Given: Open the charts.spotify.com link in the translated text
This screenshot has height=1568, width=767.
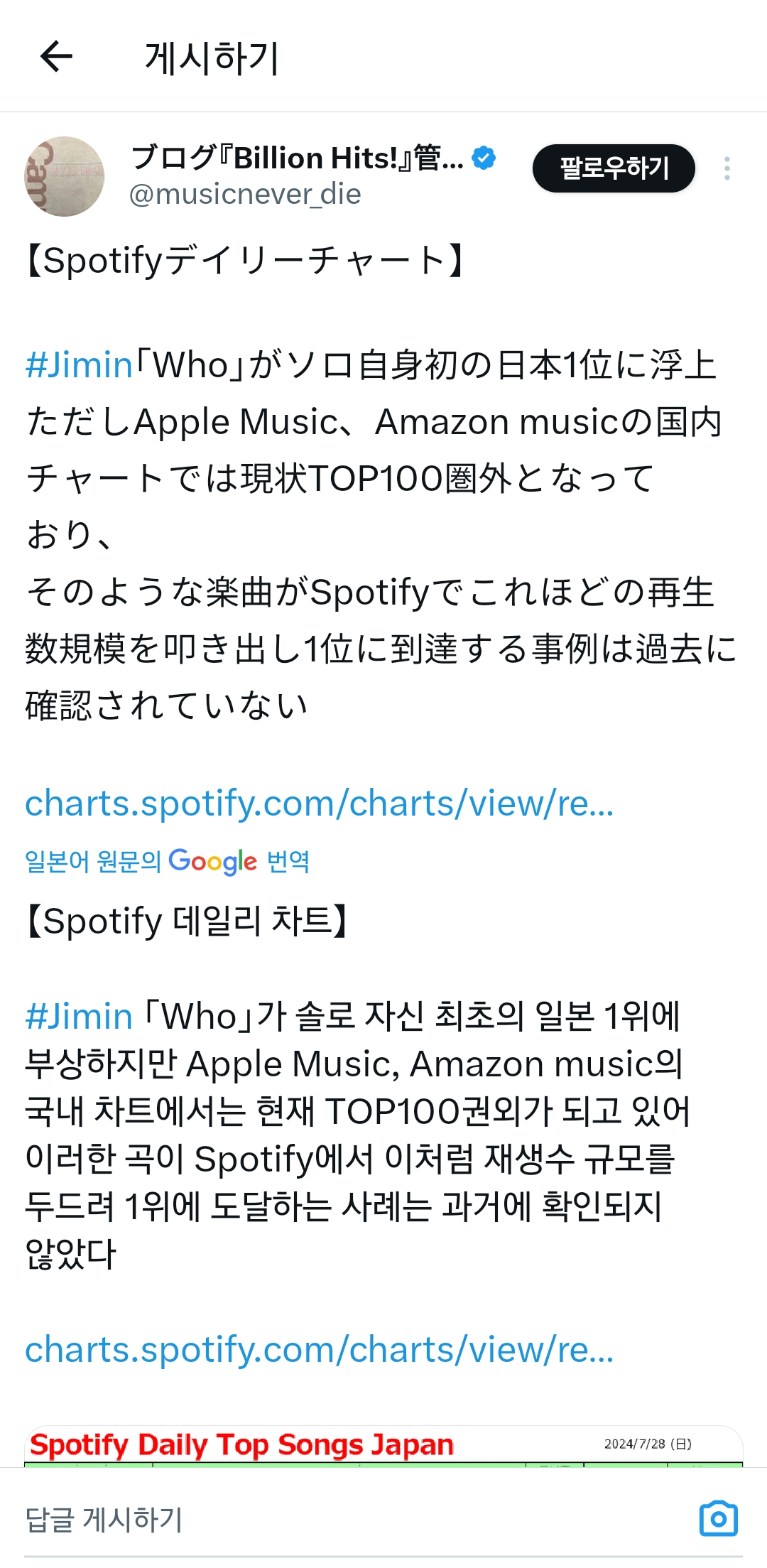Looking at the screenshot, I should pyautogui.click(x=319, y=1349).
